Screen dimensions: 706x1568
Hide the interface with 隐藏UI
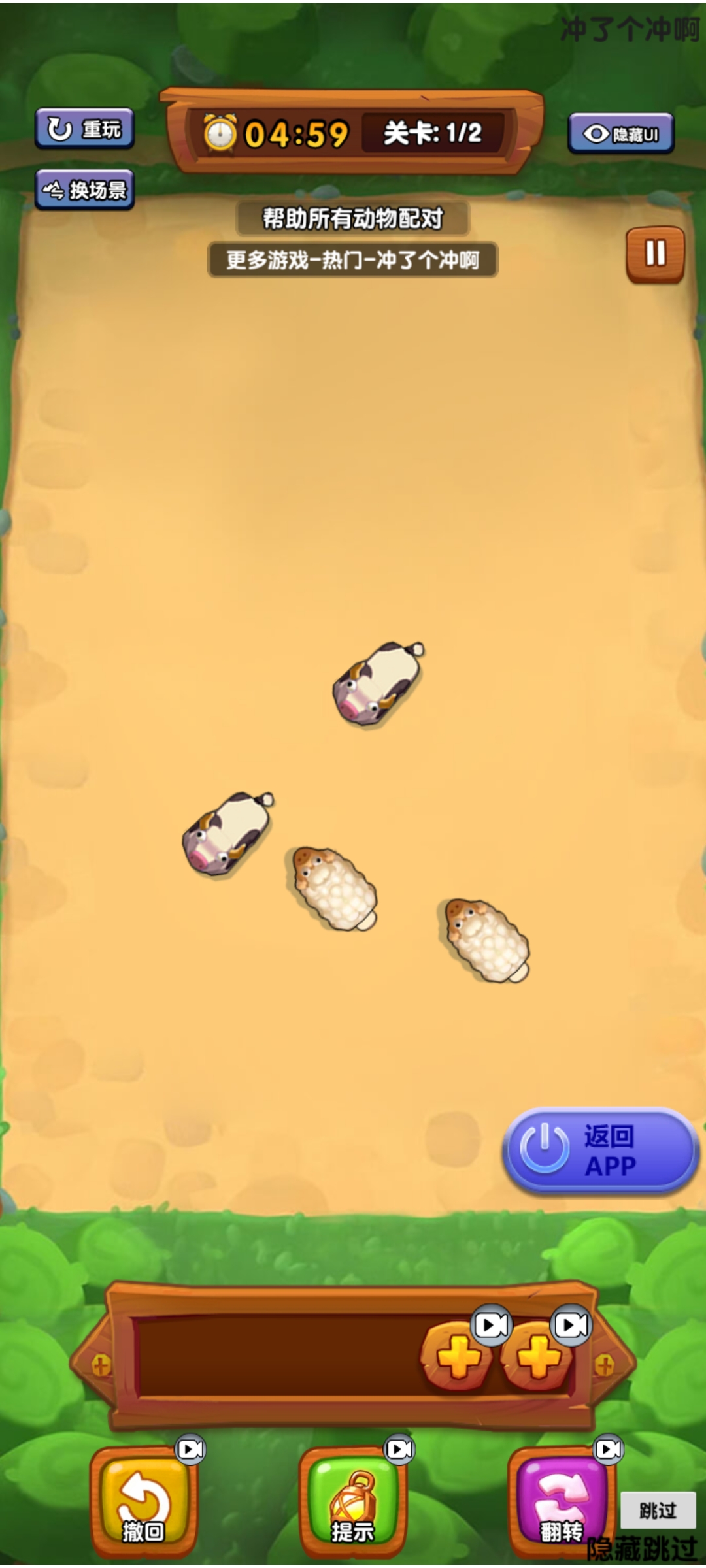click(x=620, y=134)
